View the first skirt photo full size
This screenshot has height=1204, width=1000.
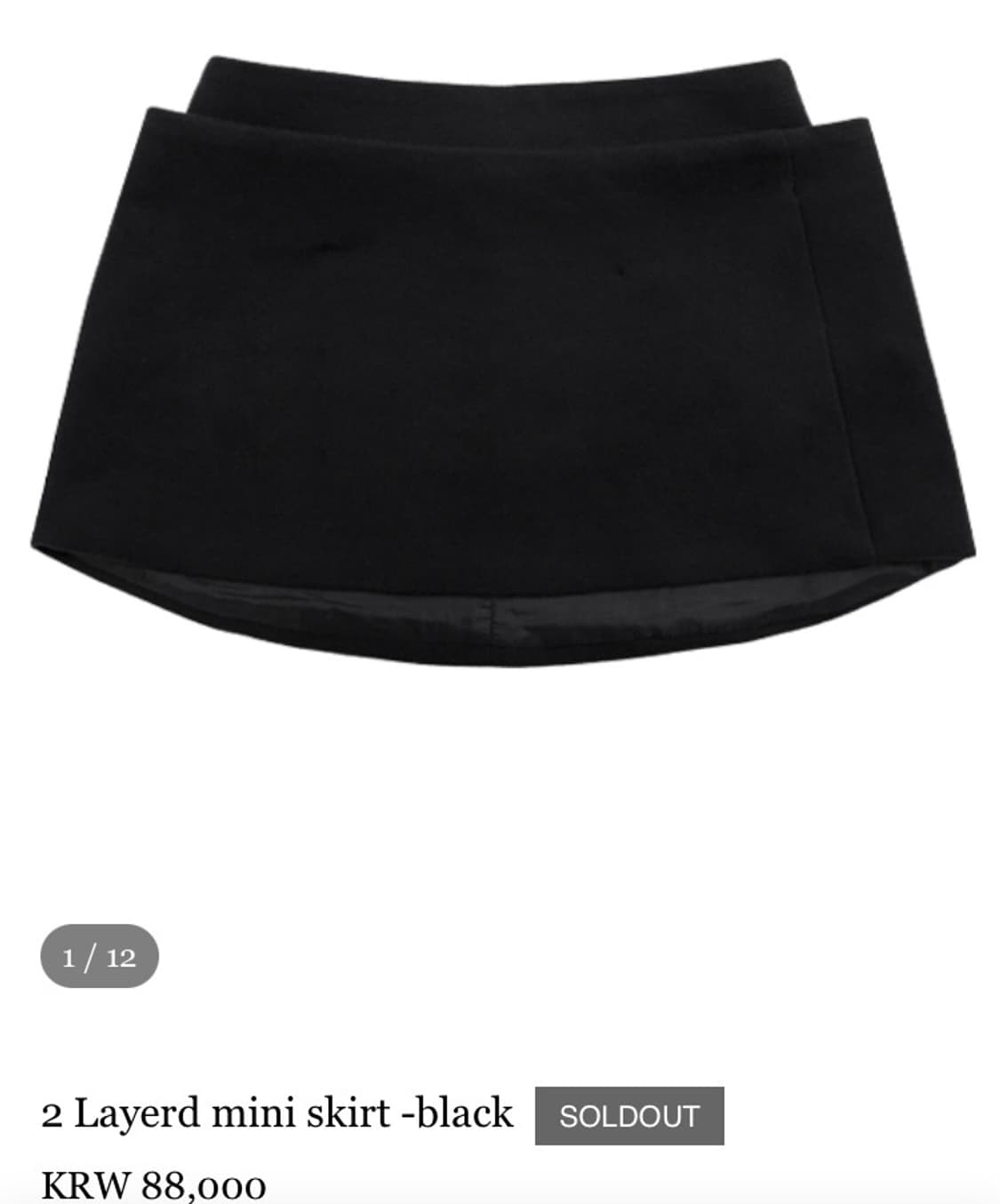498,355
